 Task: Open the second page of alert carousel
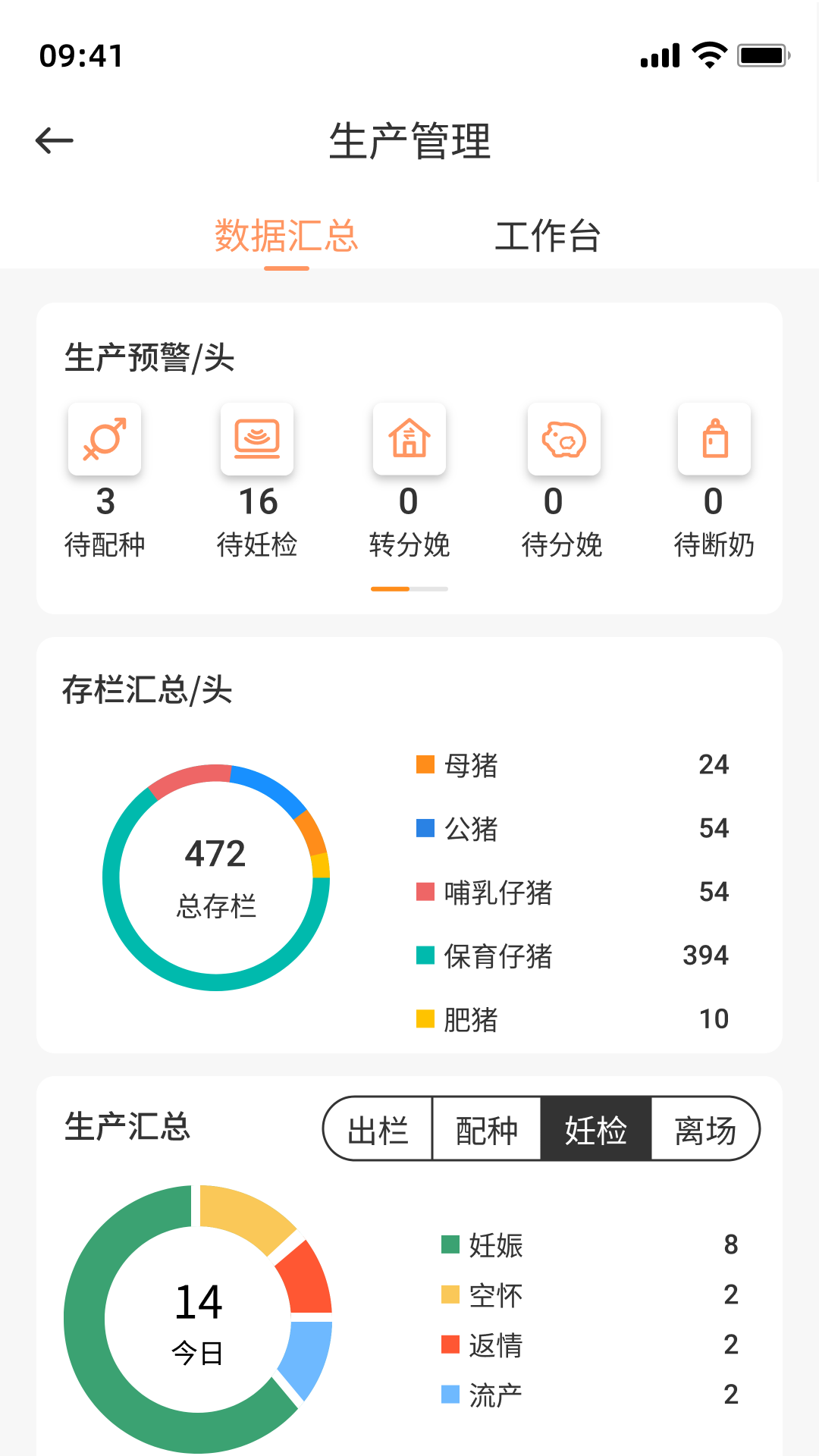click(x=428, y=588)
